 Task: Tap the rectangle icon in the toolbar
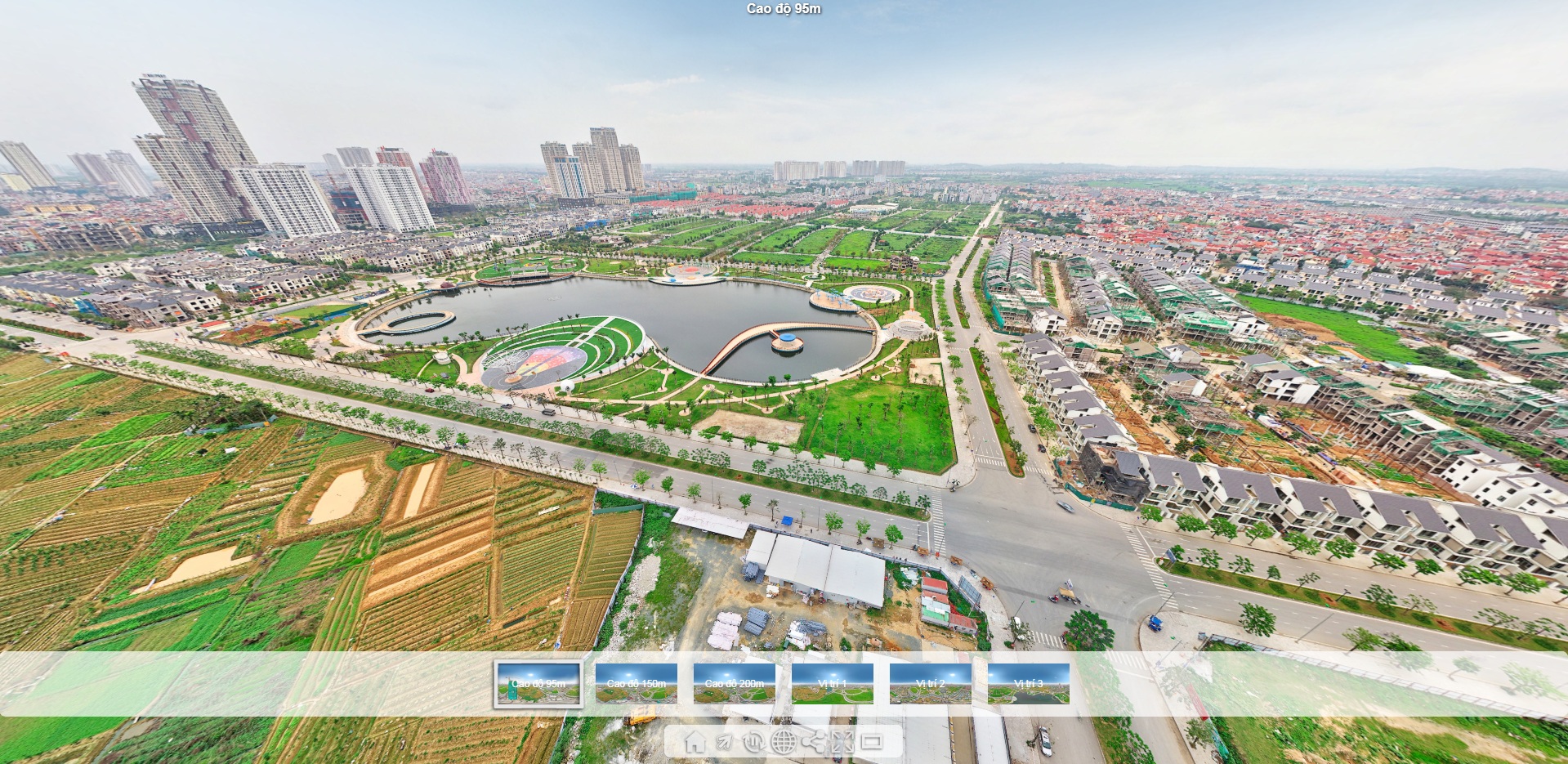pyautogui.click(x=872, y=742)
